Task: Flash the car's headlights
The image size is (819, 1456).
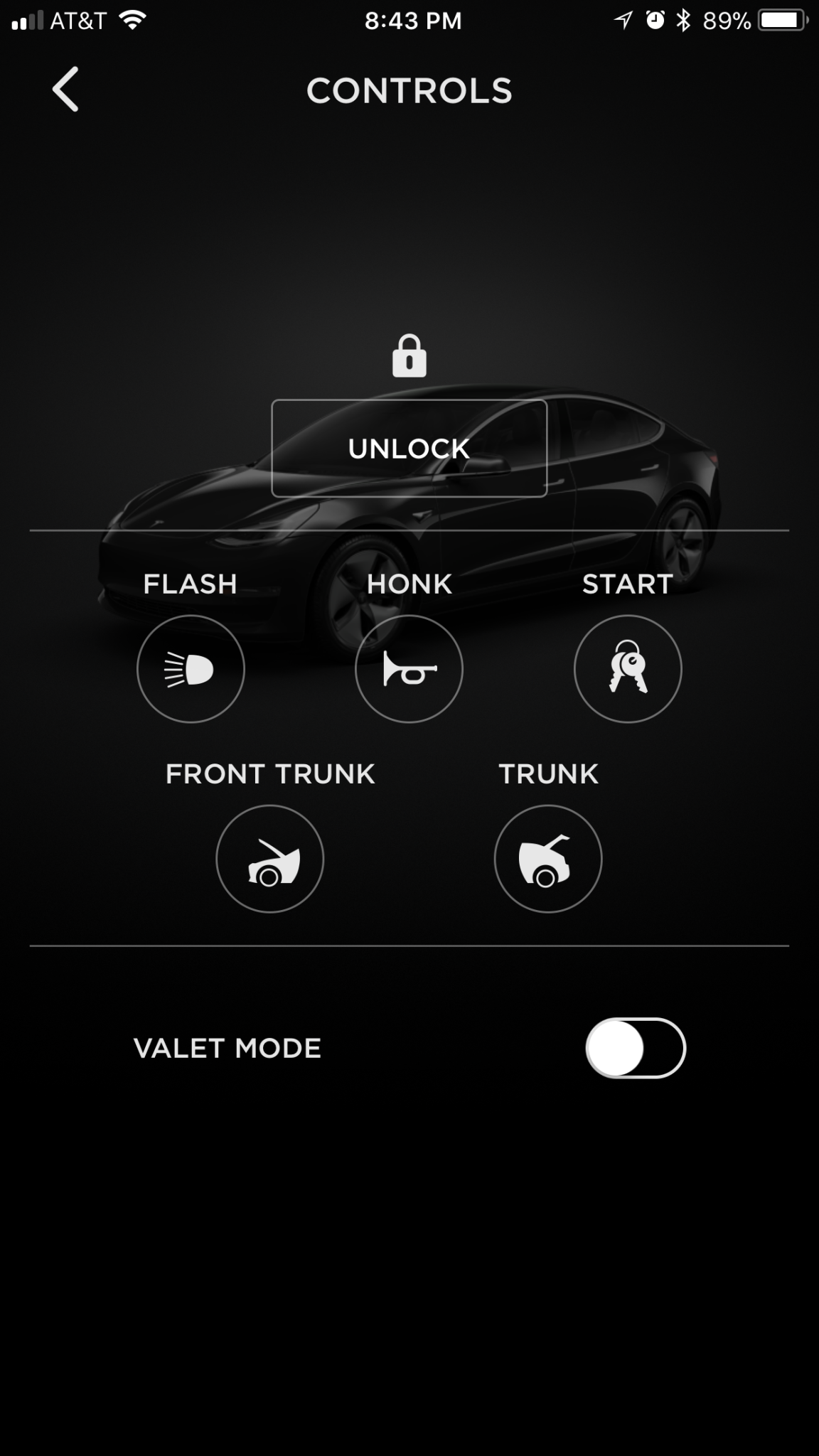Action: 191,668
